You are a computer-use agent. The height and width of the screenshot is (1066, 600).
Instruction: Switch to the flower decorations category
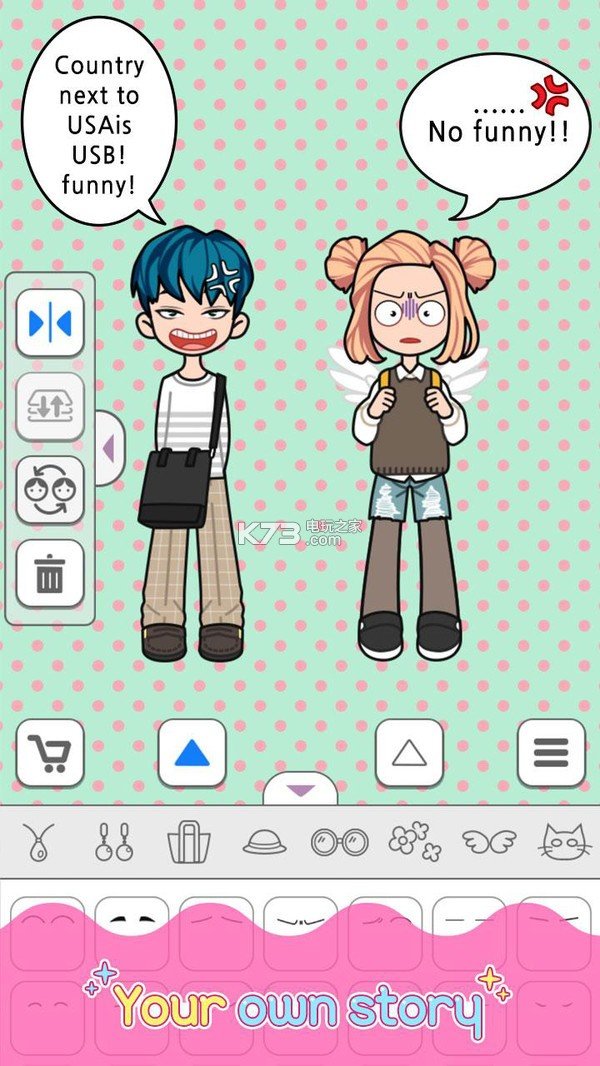click(414, 842)
